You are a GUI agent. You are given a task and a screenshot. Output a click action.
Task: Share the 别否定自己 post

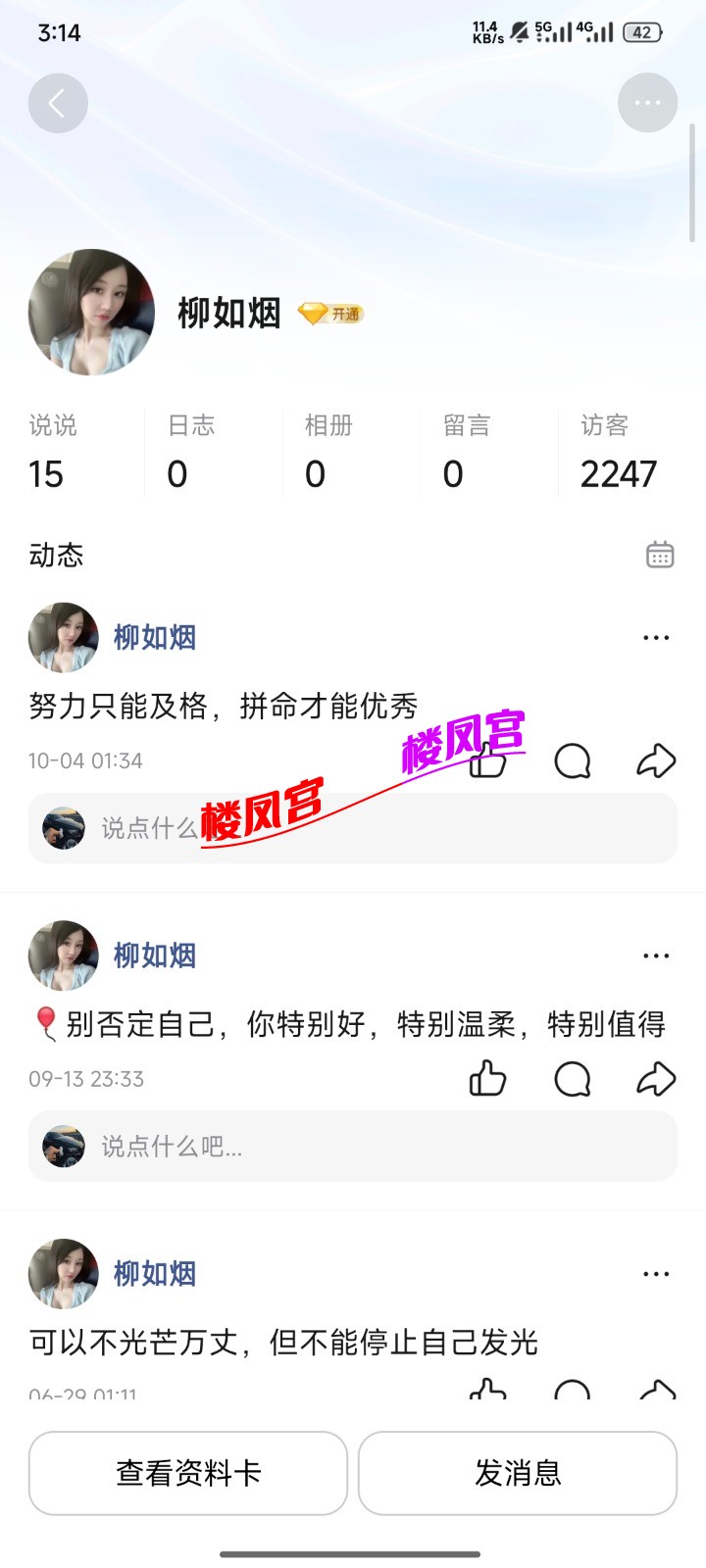656,1079
